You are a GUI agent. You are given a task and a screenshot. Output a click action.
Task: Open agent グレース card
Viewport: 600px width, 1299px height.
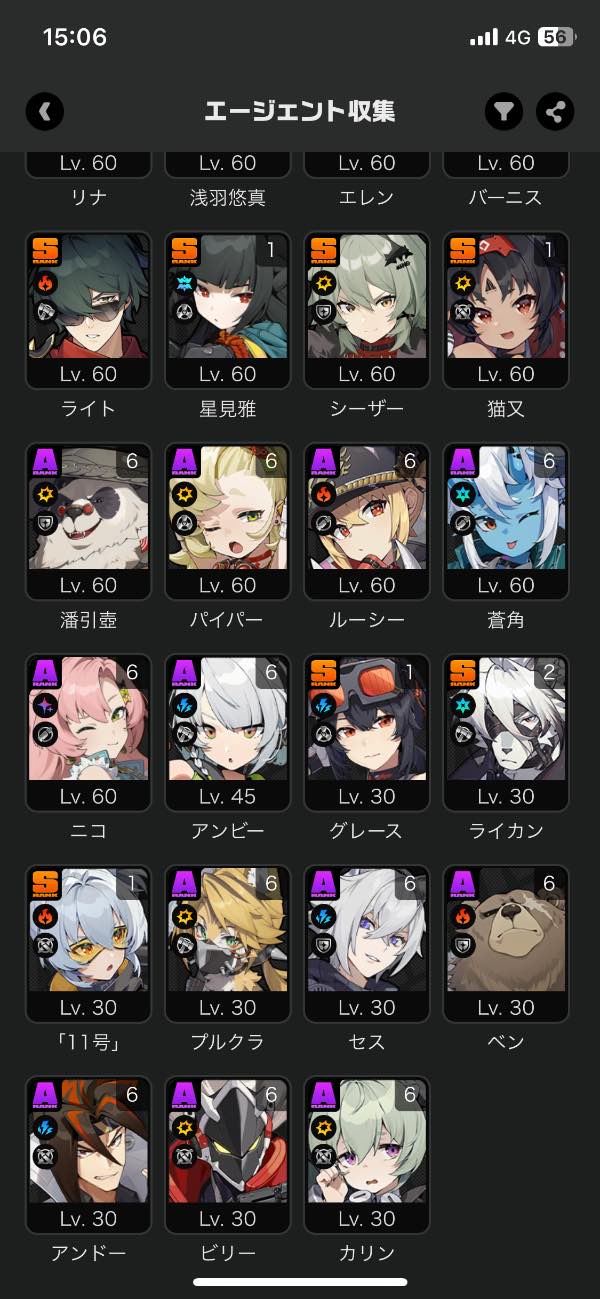367,733
